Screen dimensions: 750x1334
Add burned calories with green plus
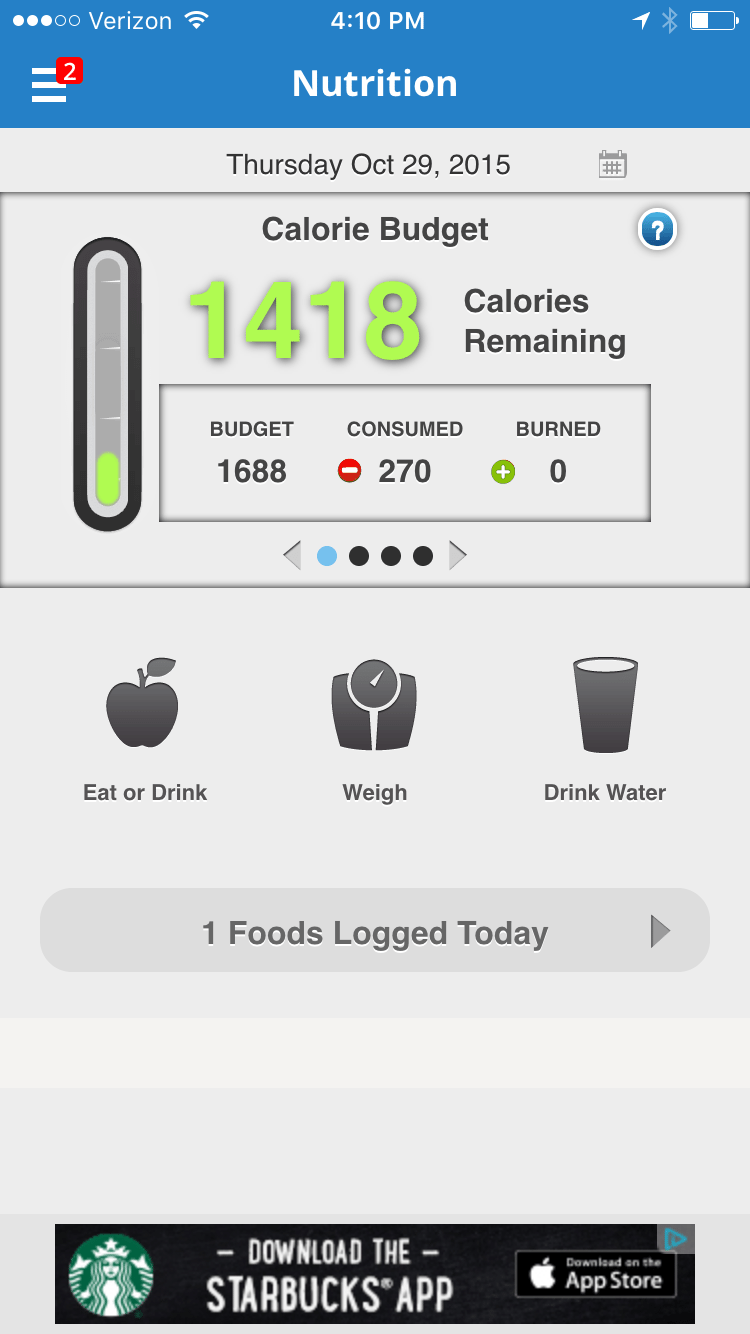503,472
